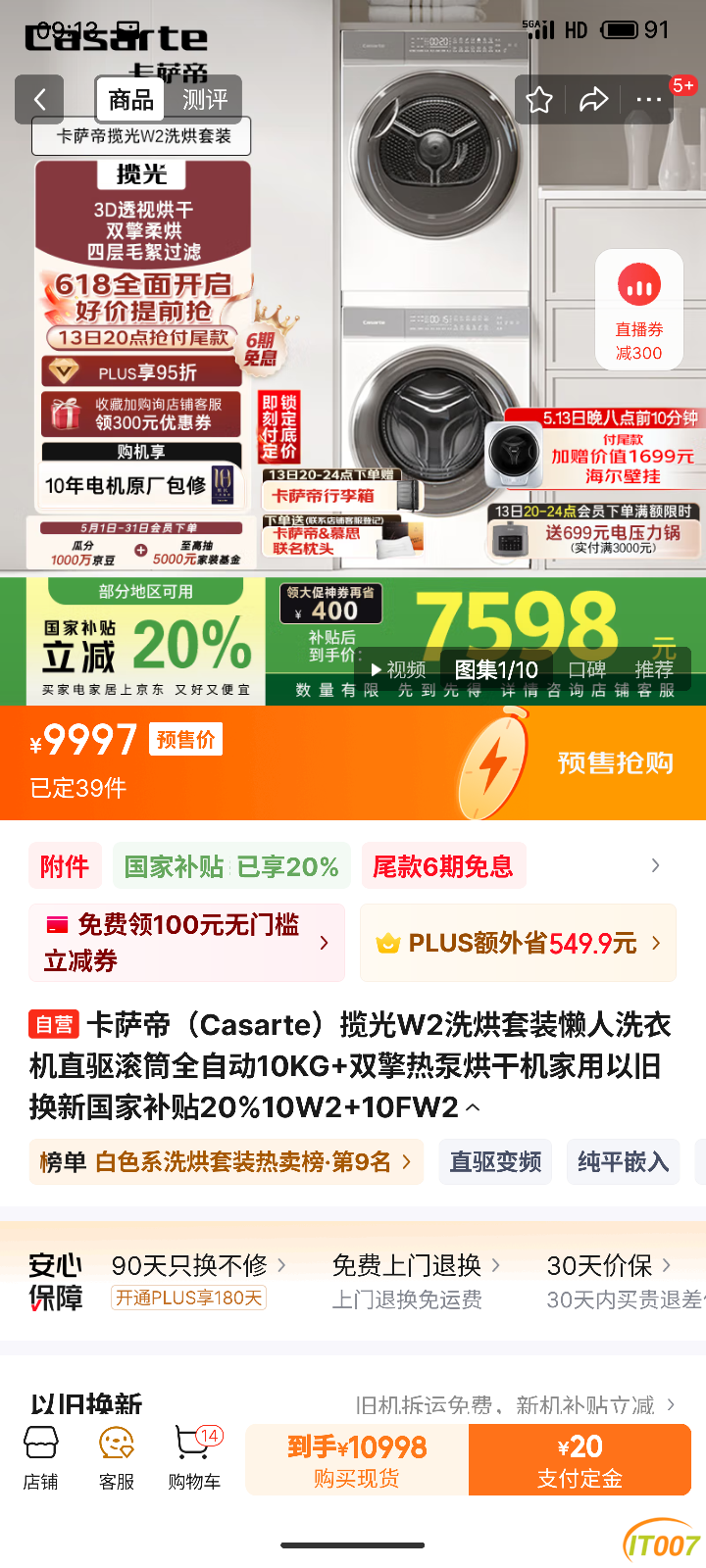This screenshot has height=1568, width=706.
Task: Expand the promotions row with 国家补贴
Action: tap(655, 865)
